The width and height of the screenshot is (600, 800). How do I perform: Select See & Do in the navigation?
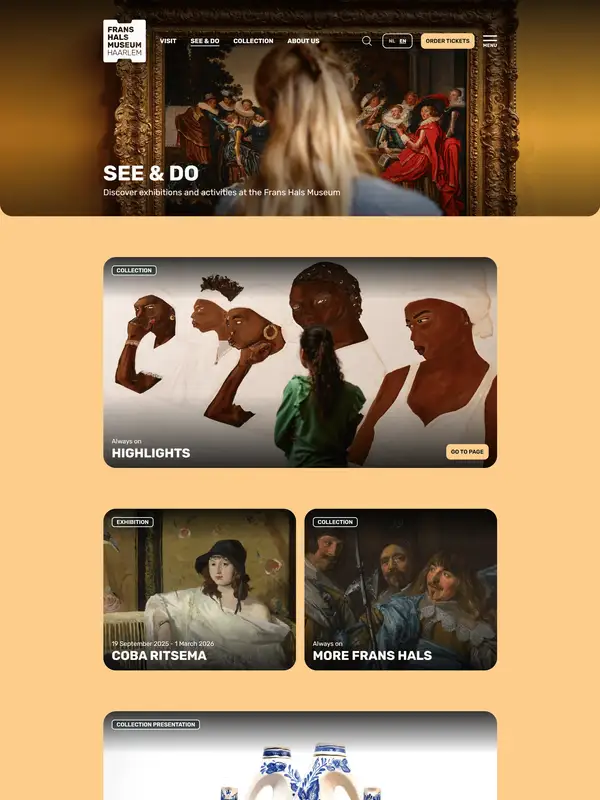205,41
